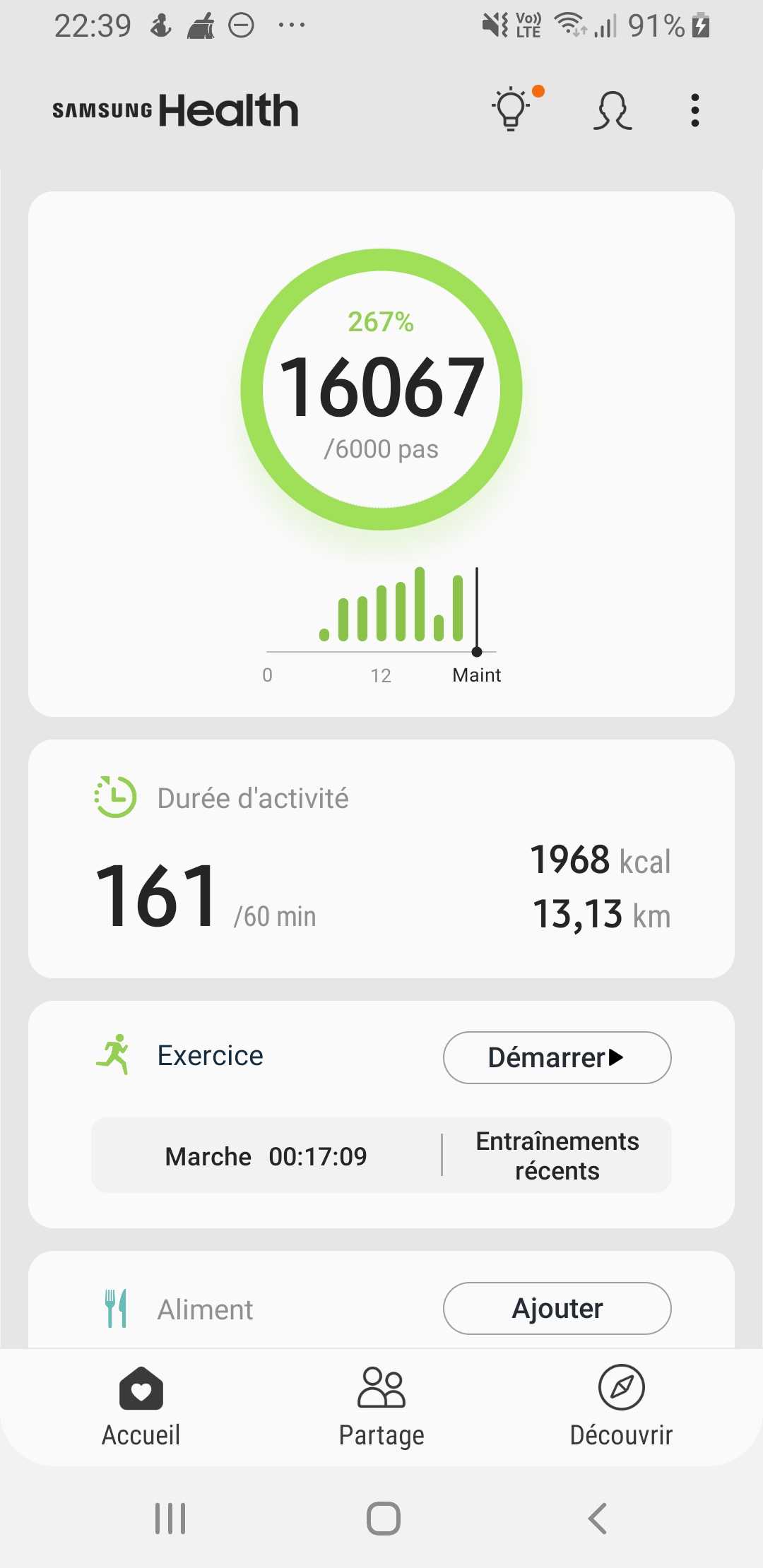
Task: Open the profile icon
Action: 612,111
